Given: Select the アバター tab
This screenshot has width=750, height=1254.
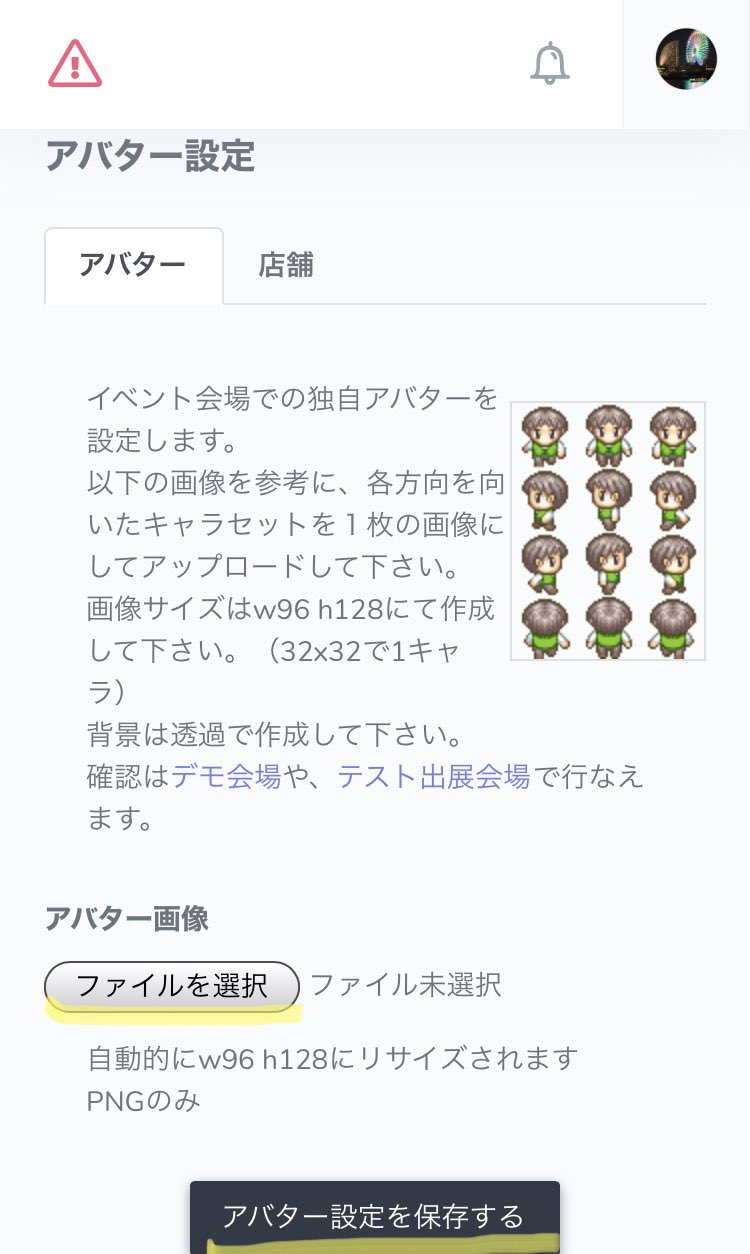Looking at the screenshot, I should click(x=133, y=265).
